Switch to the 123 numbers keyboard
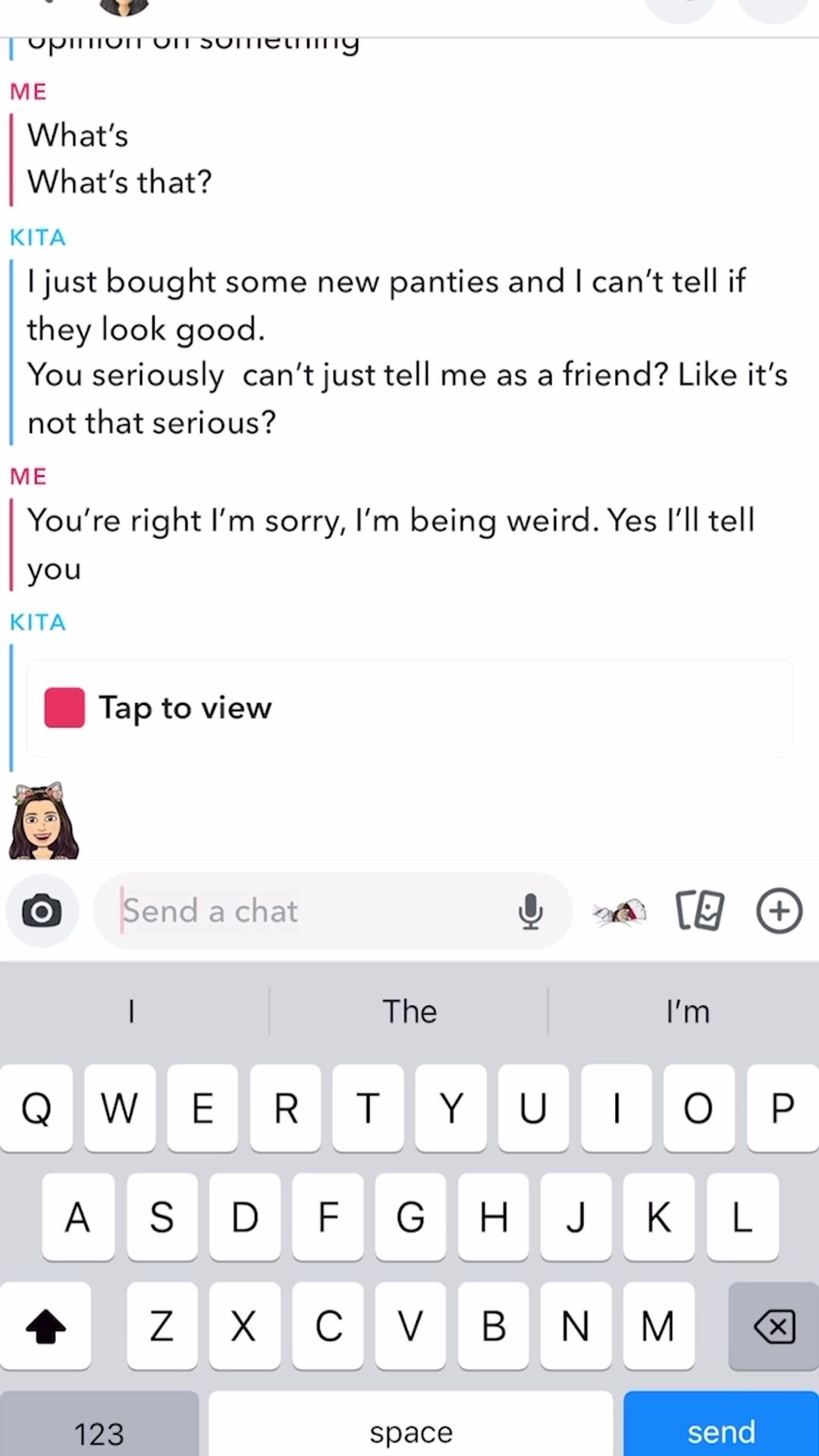 [99, 1424]
